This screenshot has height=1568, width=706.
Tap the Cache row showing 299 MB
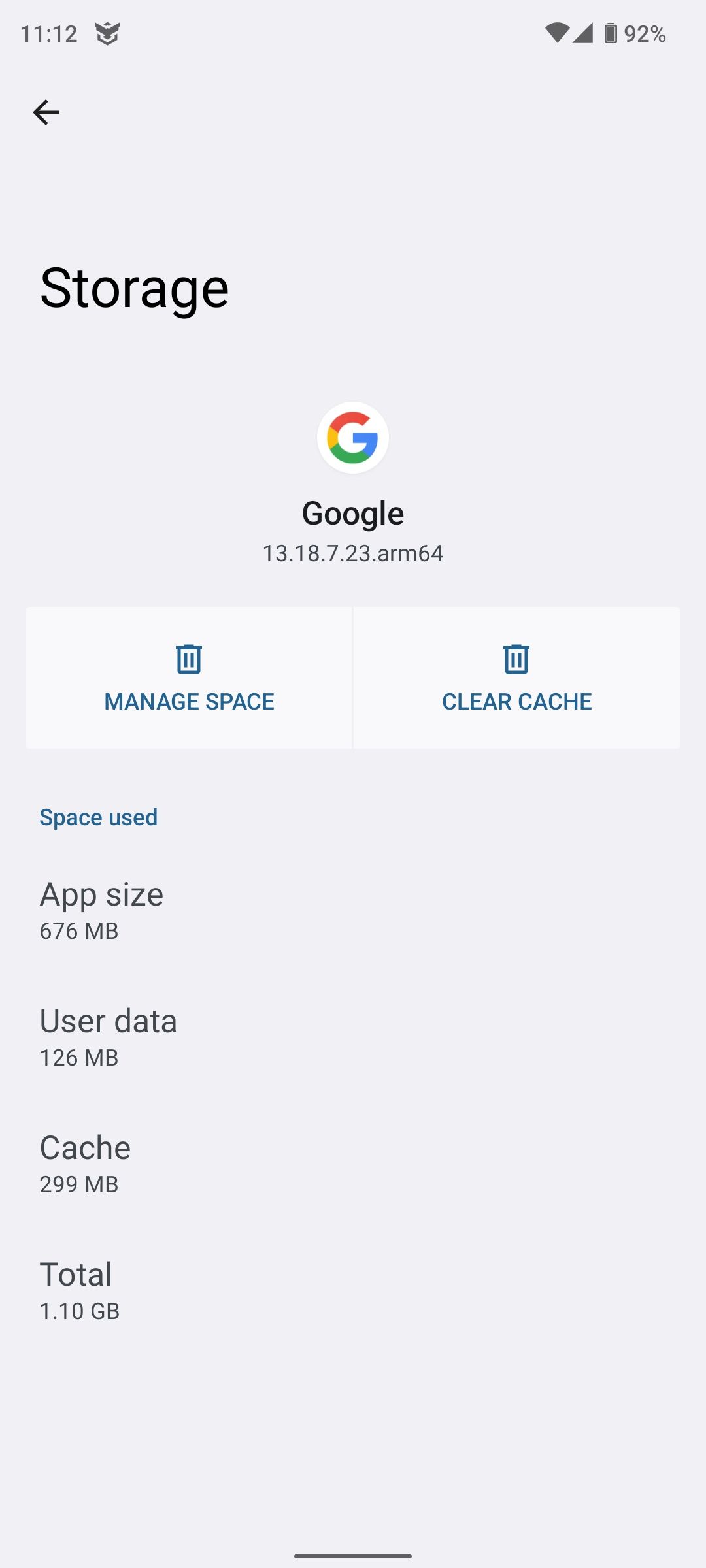84,1163
